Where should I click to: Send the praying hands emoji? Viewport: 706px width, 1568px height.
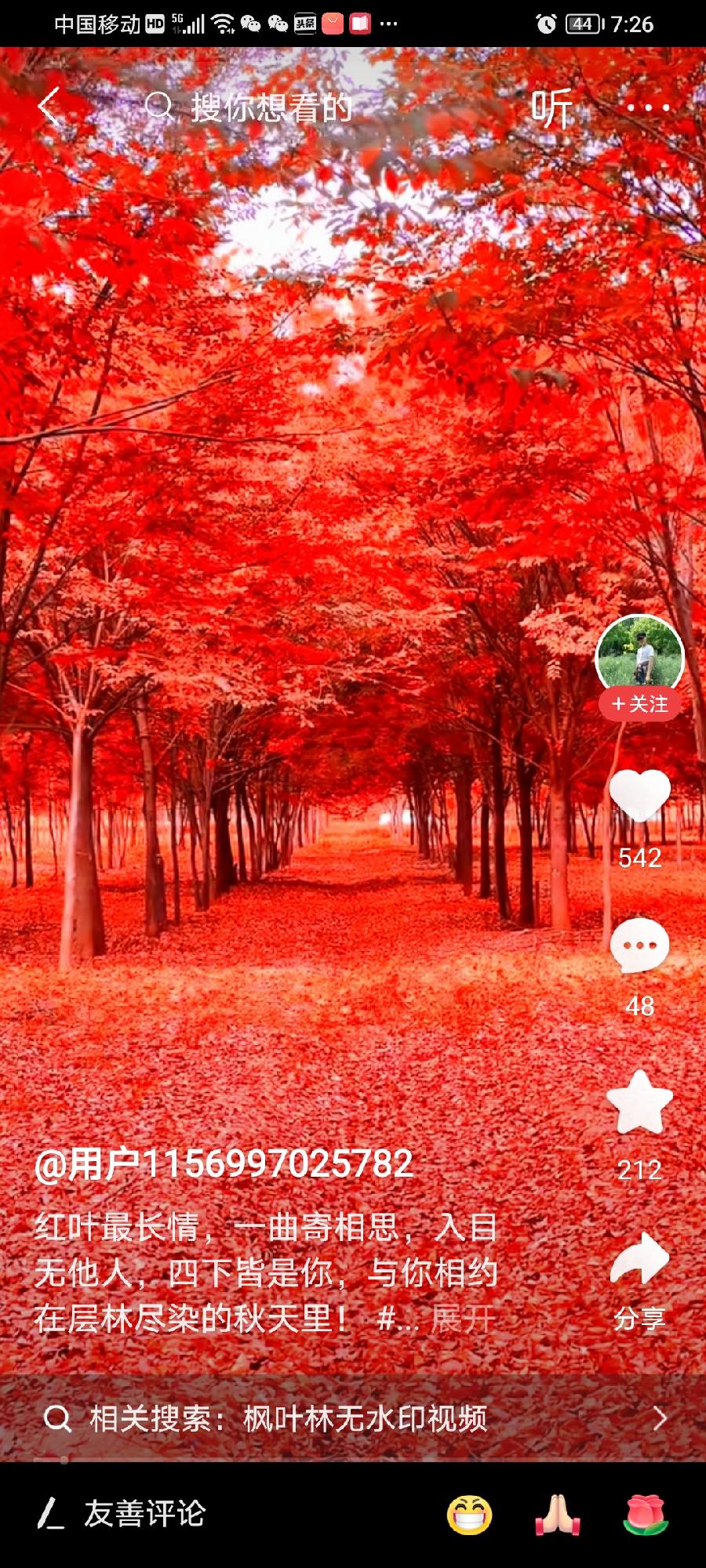[x=558, y=1514]
